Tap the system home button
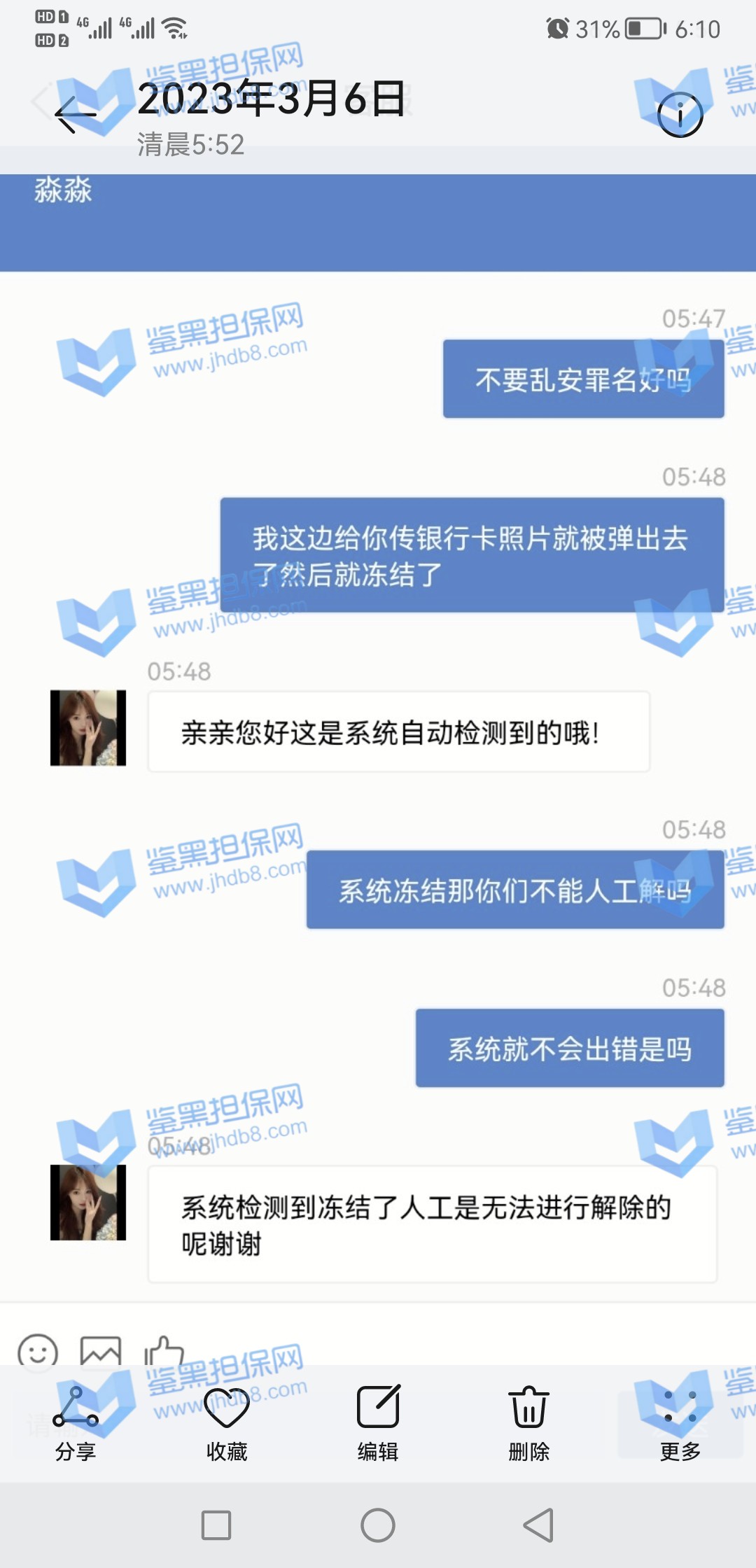756x1568 pixels. (378, 1525)
